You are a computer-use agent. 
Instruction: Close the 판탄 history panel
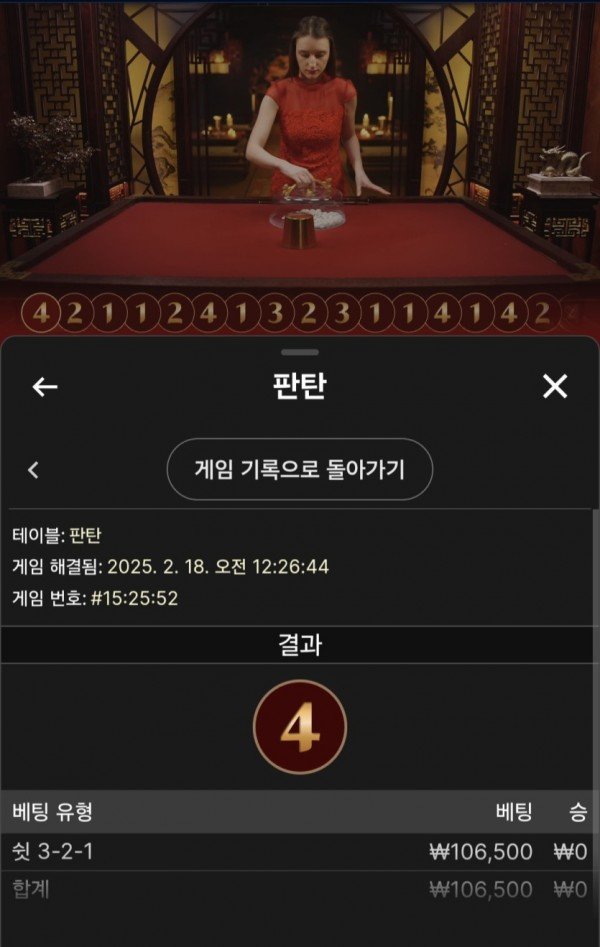554,387
